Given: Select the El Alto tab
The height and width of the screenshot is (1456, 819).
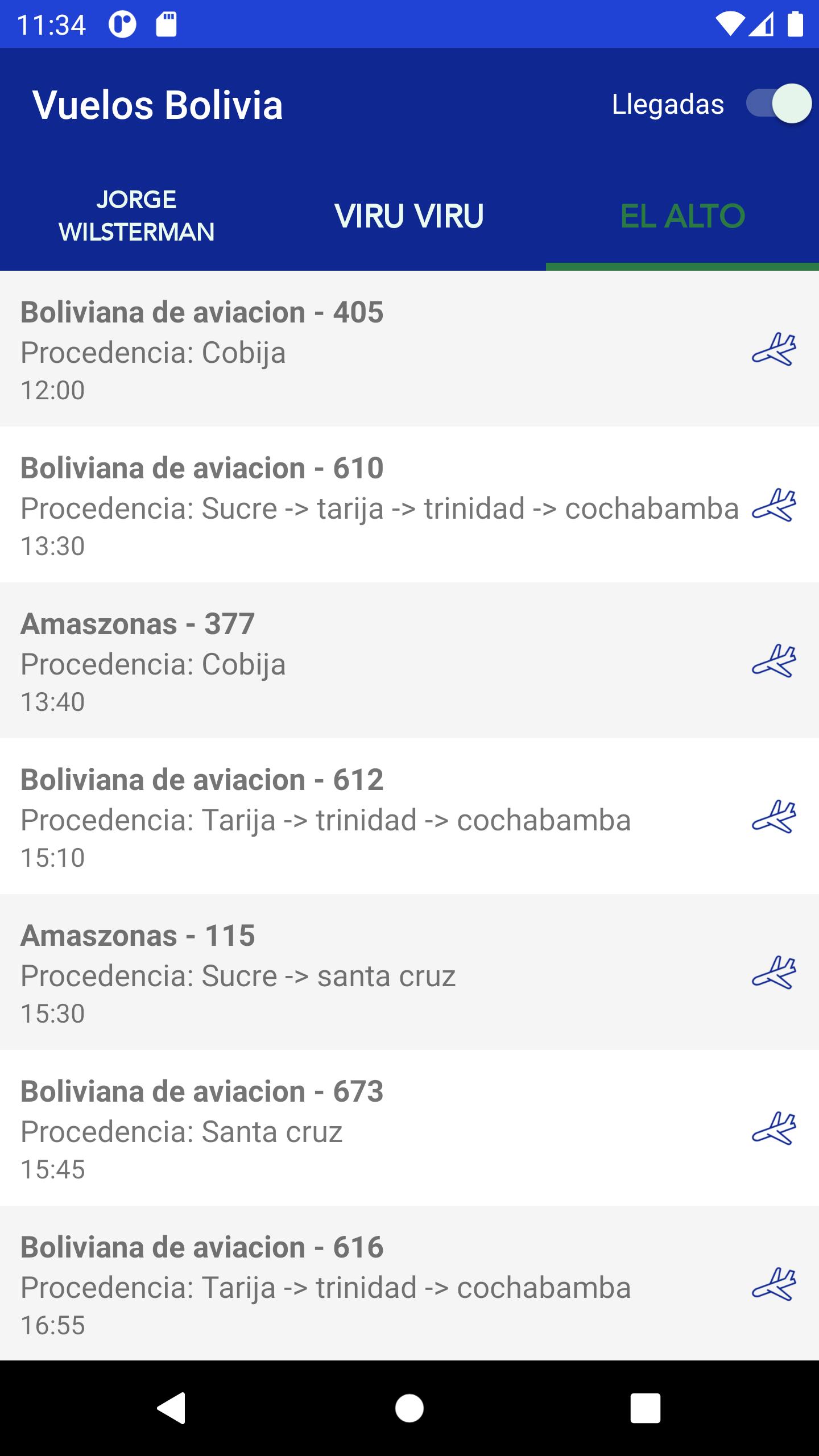Looking at the screenshot, I should pyautogui.click(x=682, y=216).
